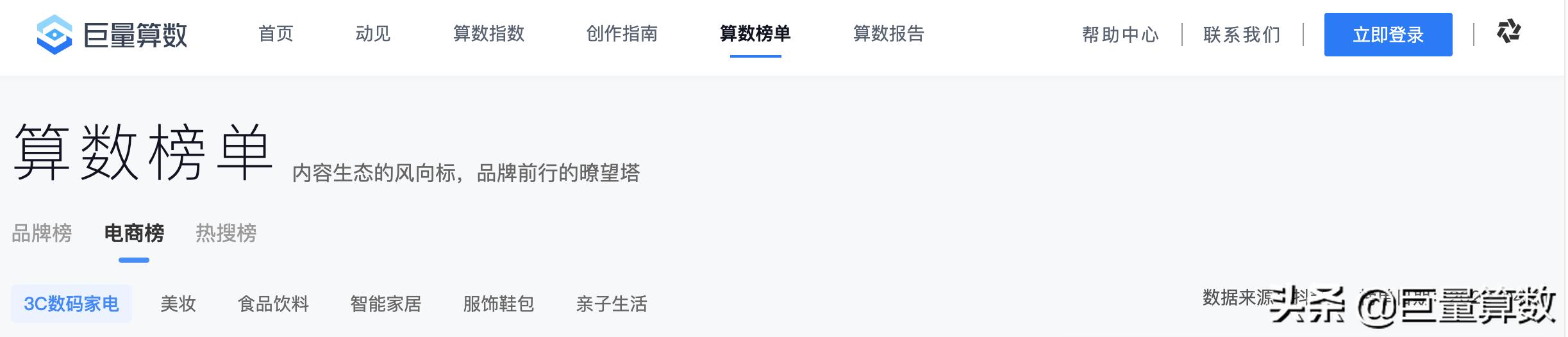This screenshot has width=1568, height=337.
Task: Switch to the 热搜榜 tab
Action: (x=226, y=233)
